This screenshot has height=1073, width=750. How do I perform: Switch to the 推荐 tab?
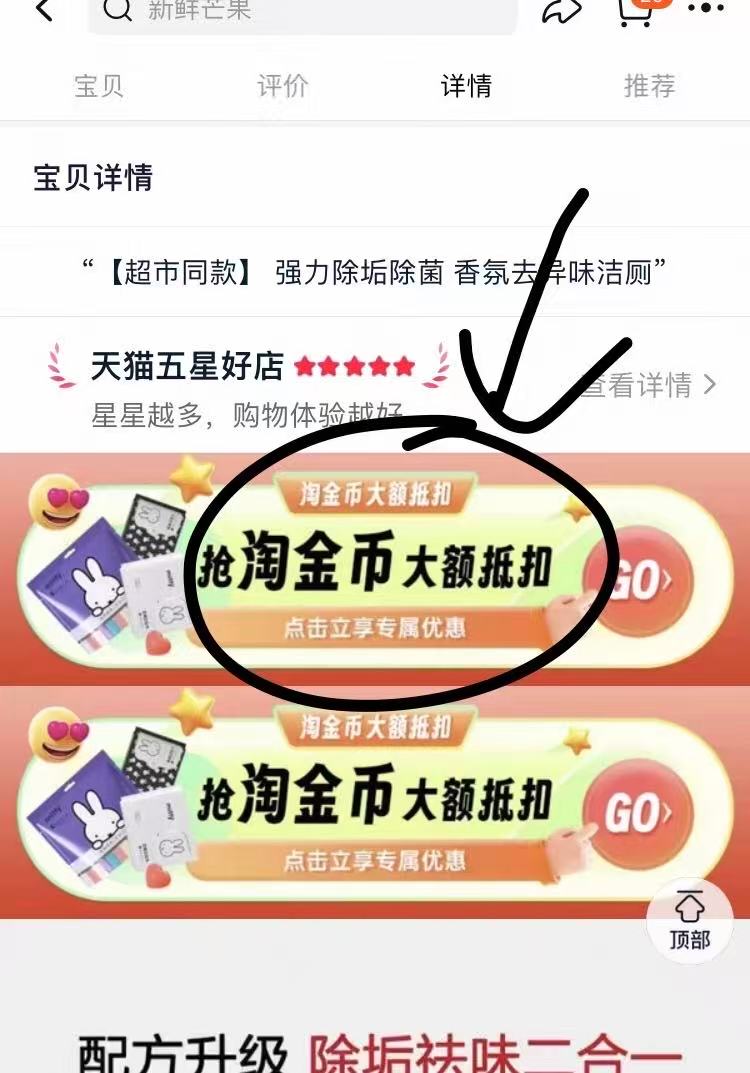(649, 86)
